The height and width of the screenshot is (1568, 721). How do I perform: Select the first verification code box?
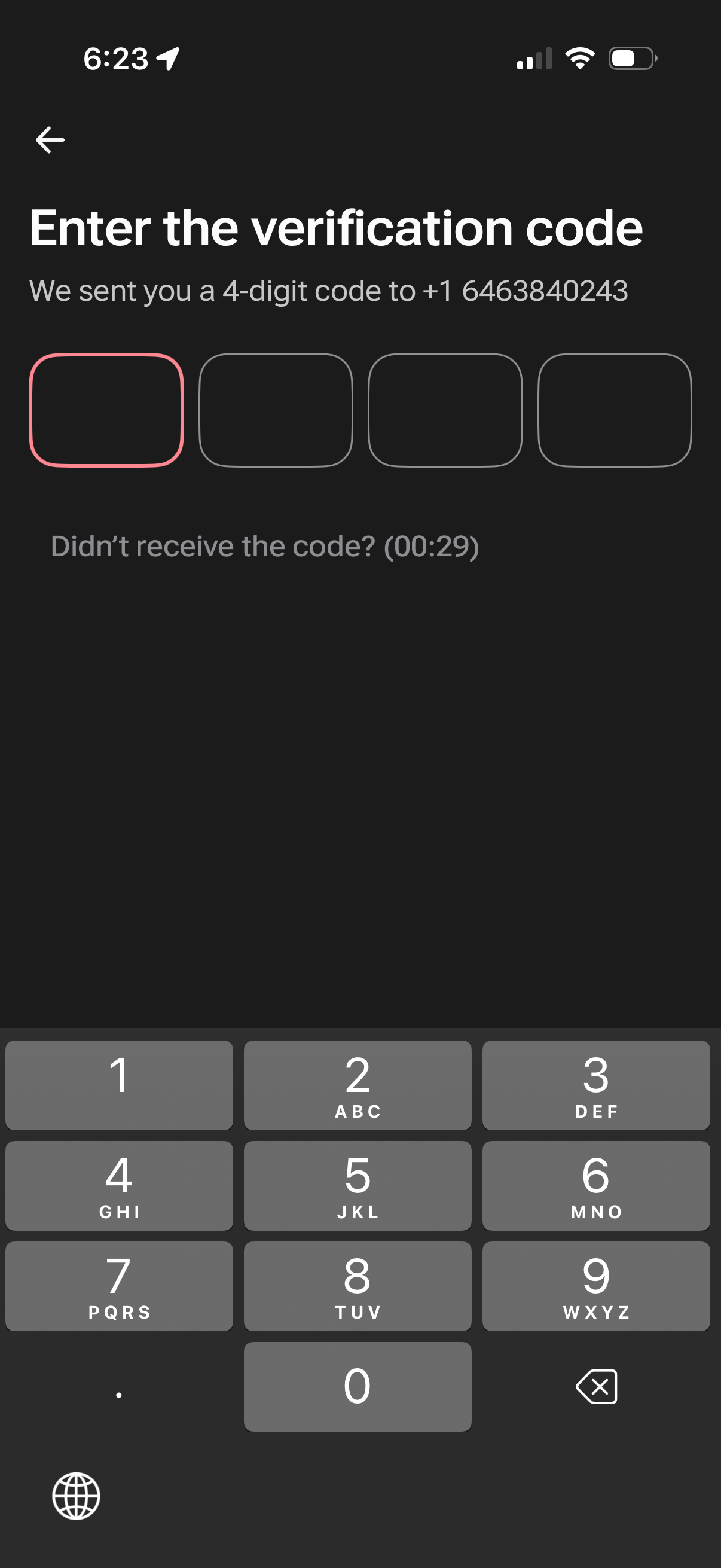click(x=107, y=410)
